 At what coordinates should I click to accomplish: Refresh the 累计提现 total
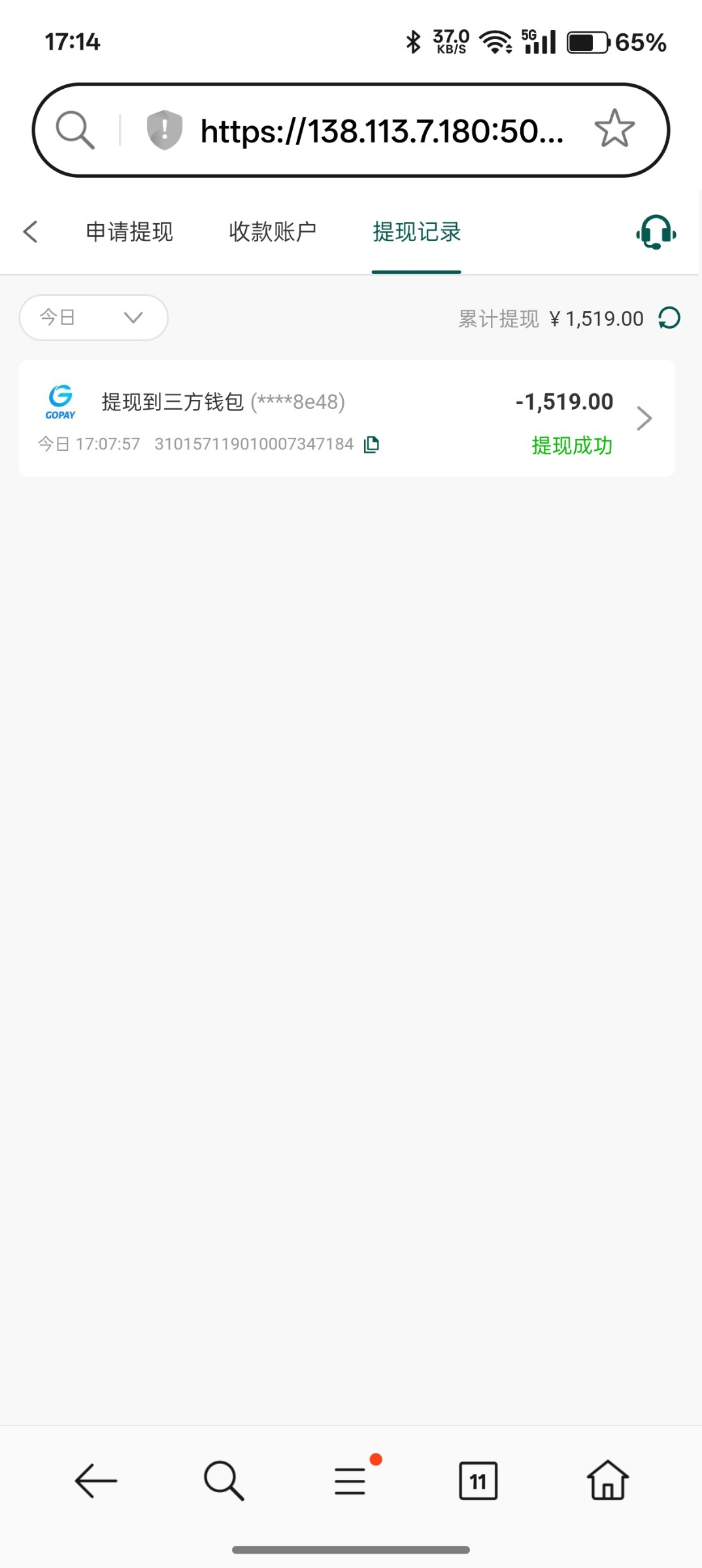[x=669, y=318]
